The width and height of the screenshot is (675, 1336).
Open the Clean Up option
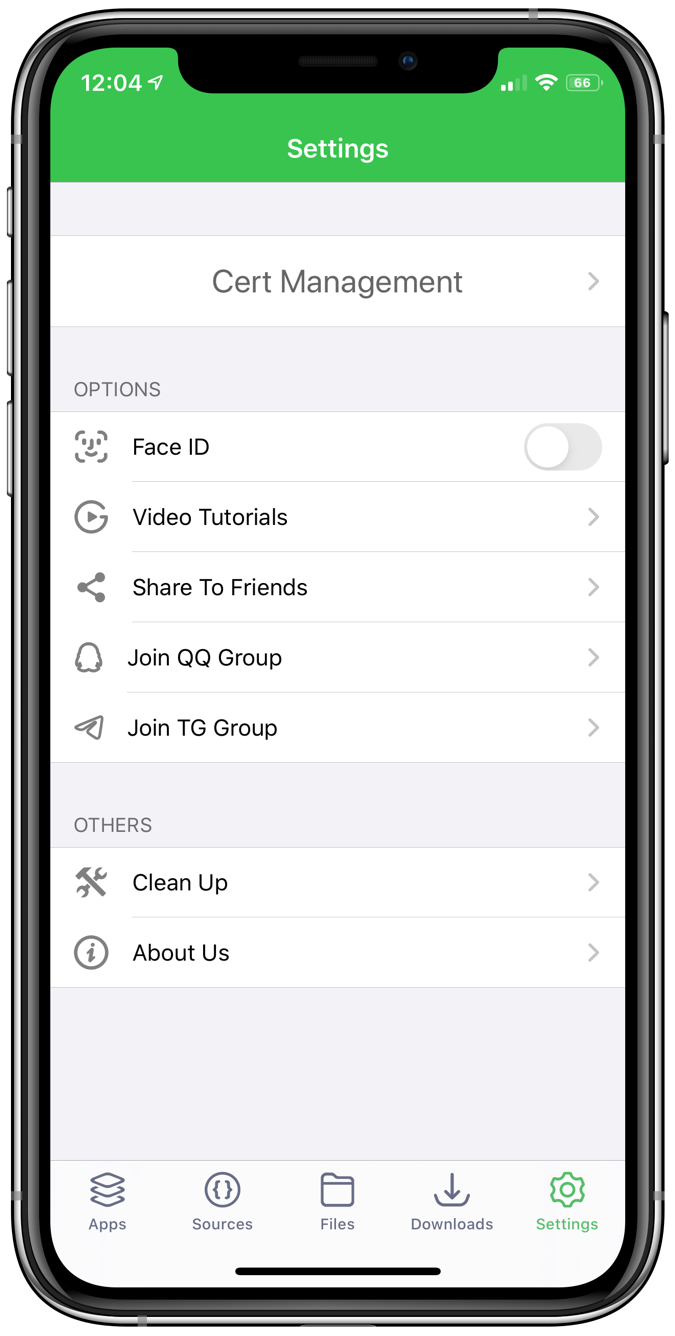pos(337,882)
